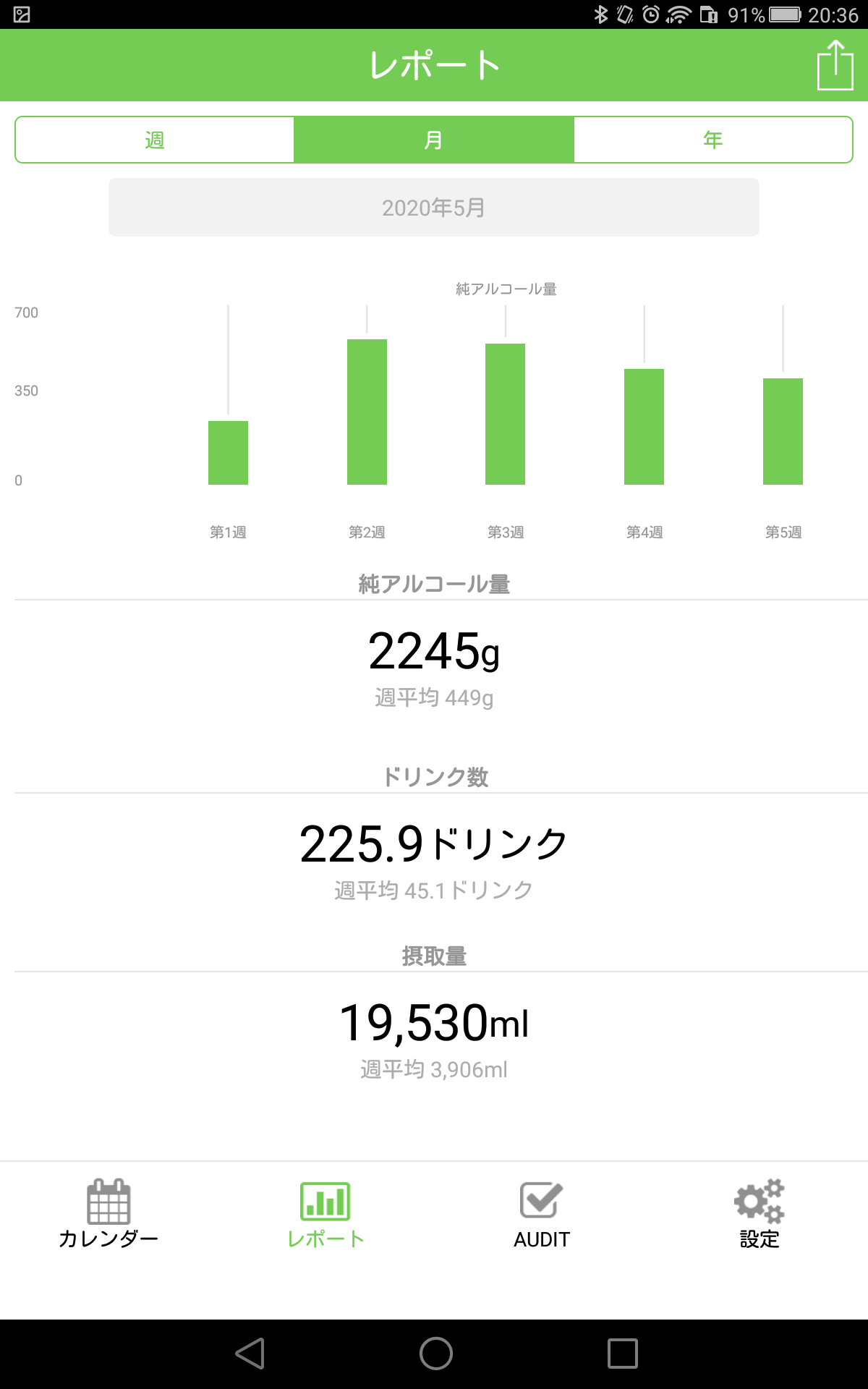Share the report via export icon
Image resolution: width=868 pixels, height=1389 pixels.
tap(835, 65)
